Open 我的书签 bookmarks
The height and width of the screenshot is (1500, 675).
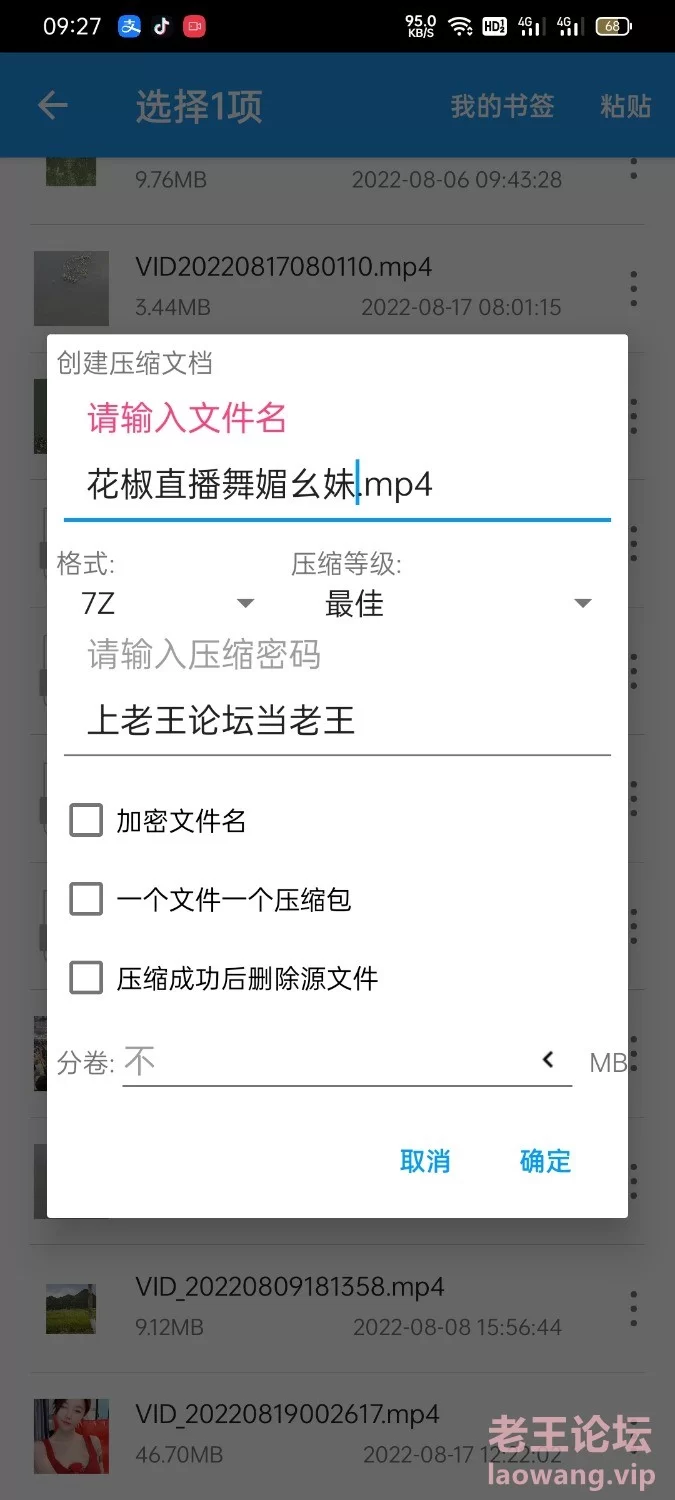point(502,106)
